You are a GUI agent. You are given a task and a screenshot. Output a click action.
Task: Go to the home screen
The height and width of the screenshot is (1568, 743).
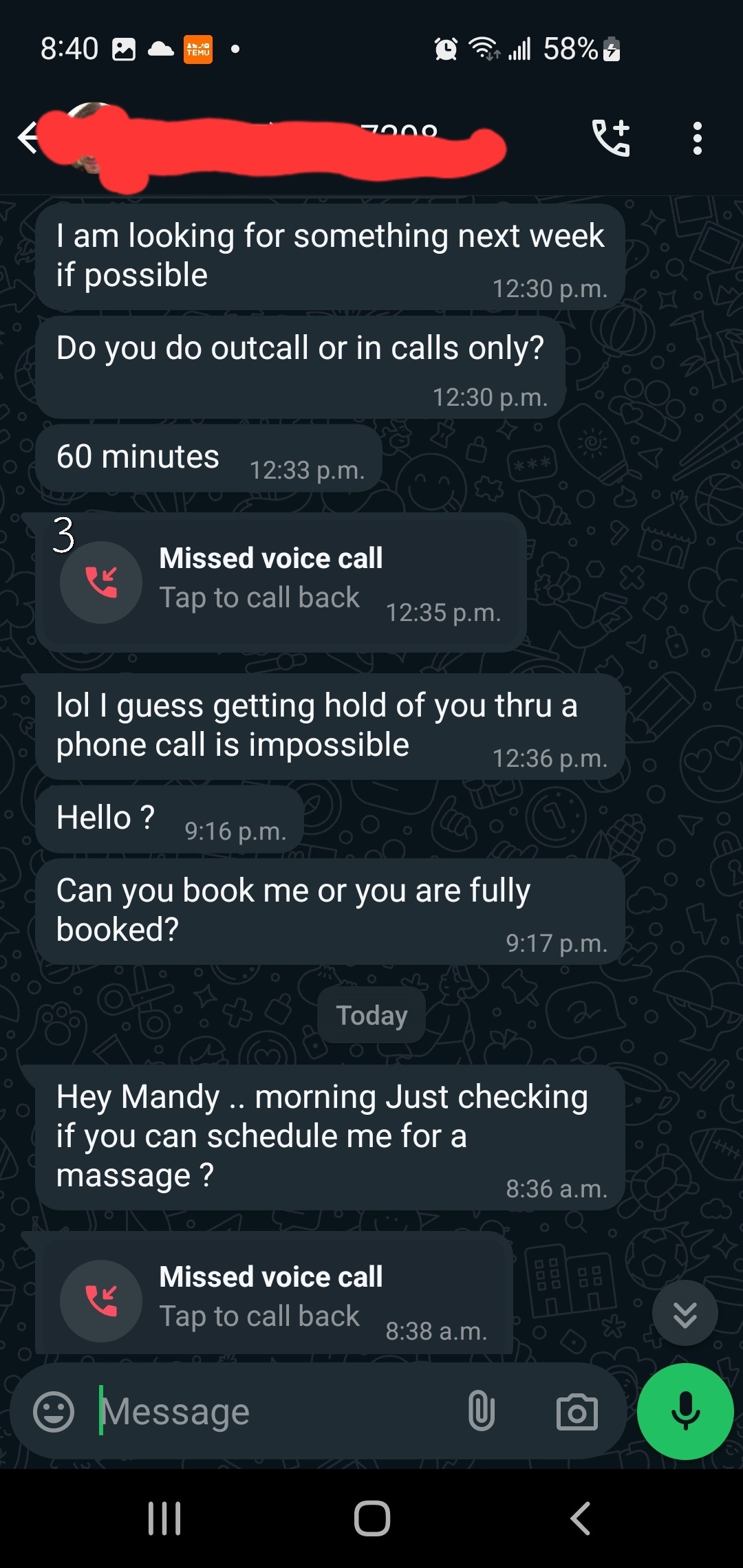(x=372, y=1518)
